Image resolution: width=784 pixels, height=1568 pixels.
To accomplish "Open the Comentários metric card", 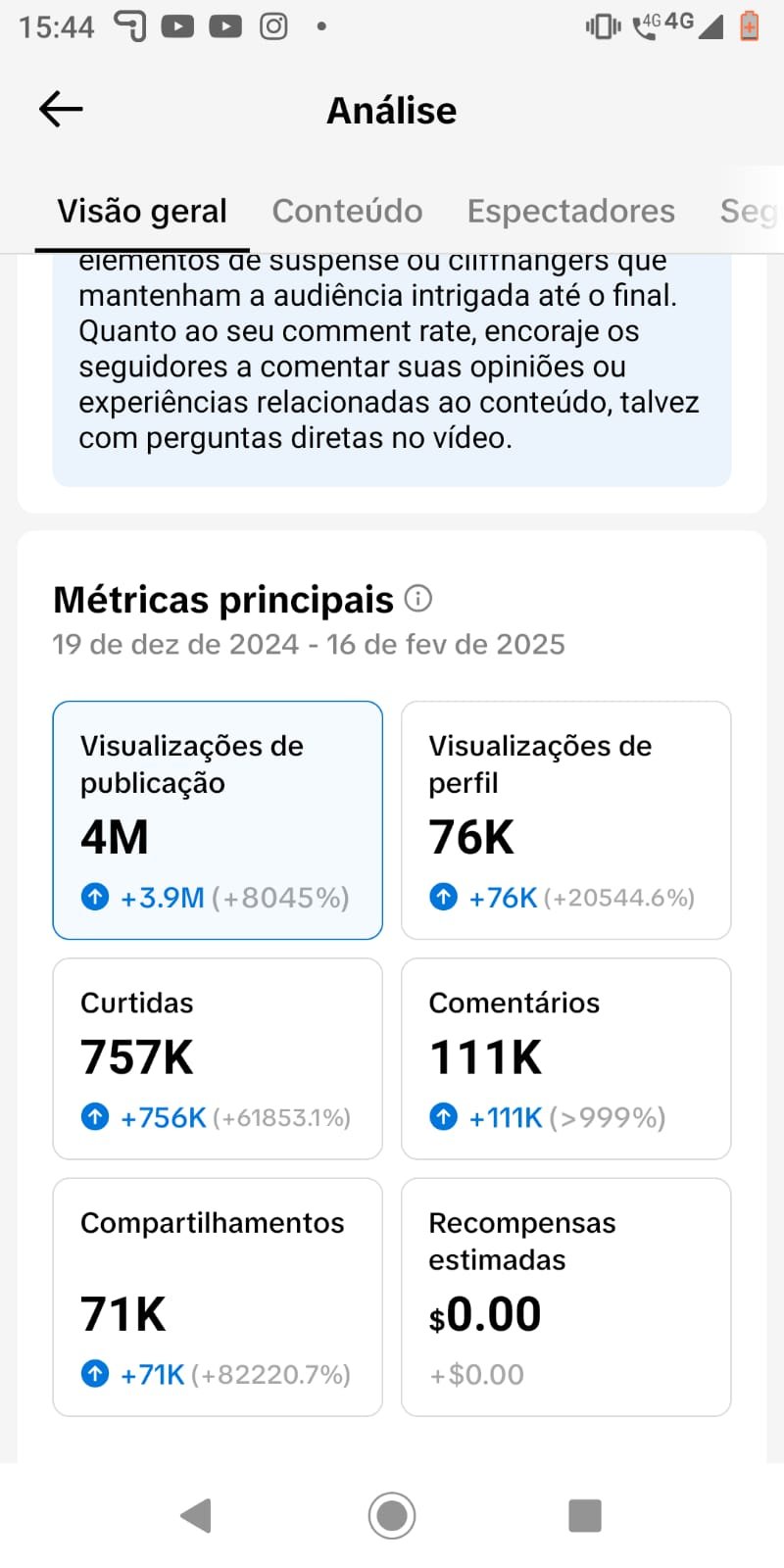I will 566,1058.
